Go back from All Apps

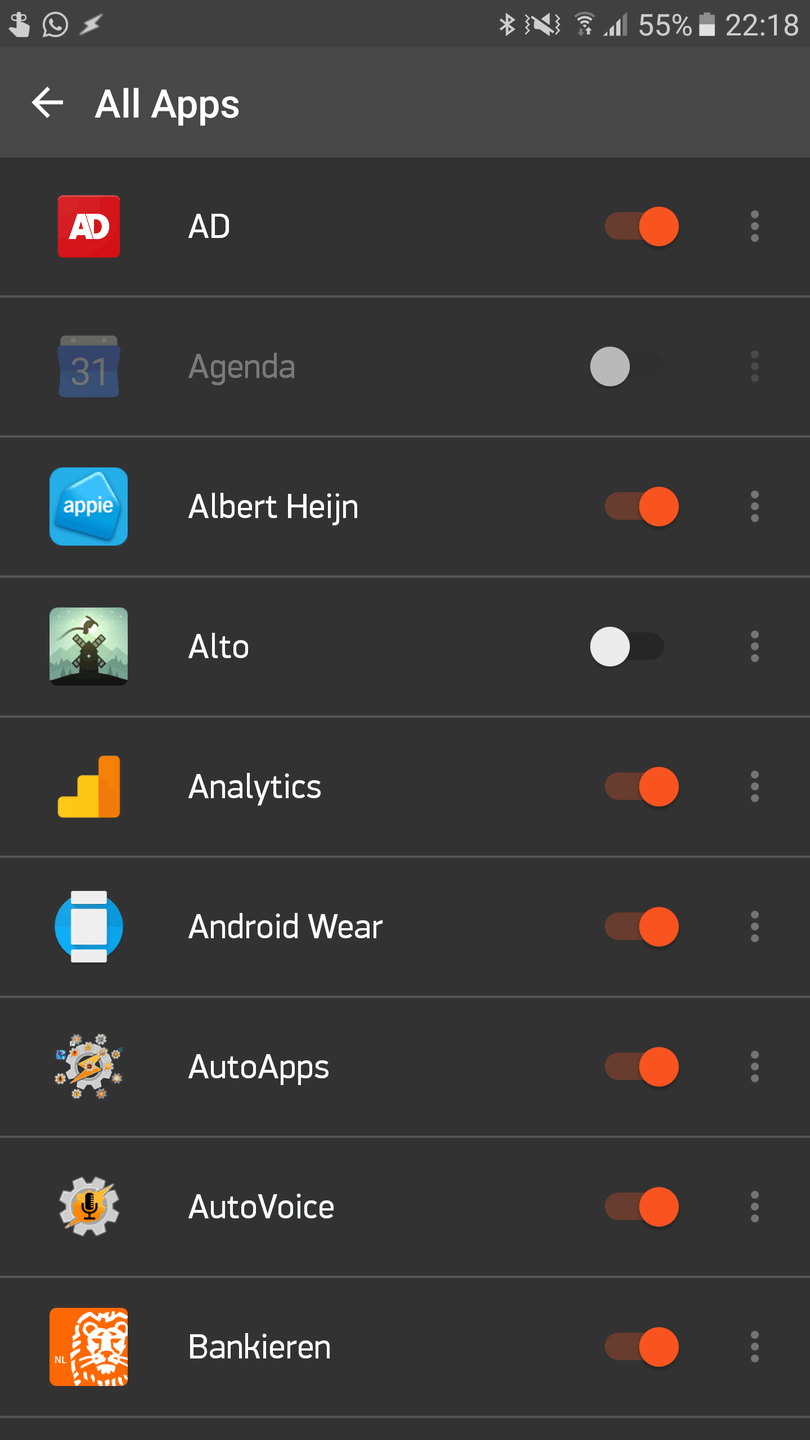(x=47, y=103)
